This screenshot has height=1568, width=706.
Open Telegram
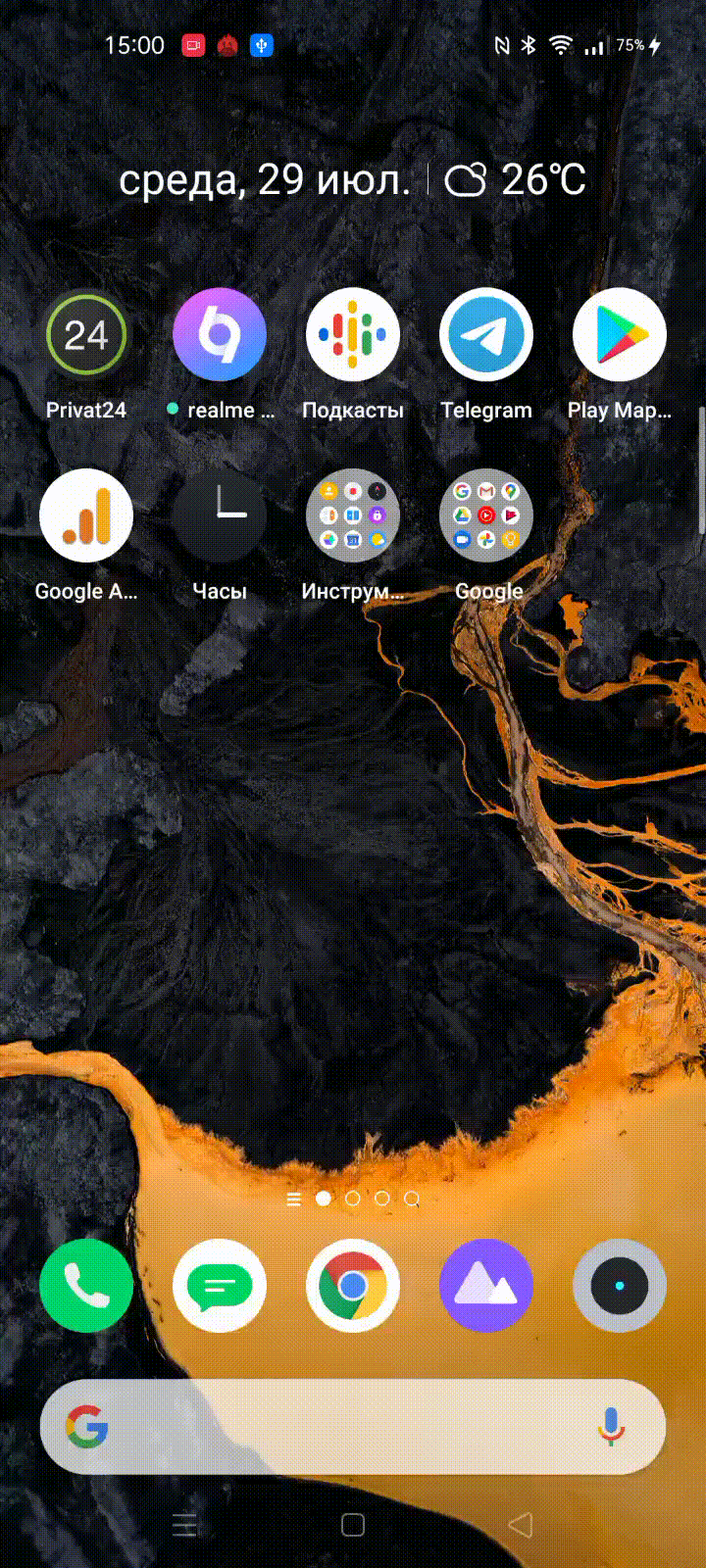point(486,335)
